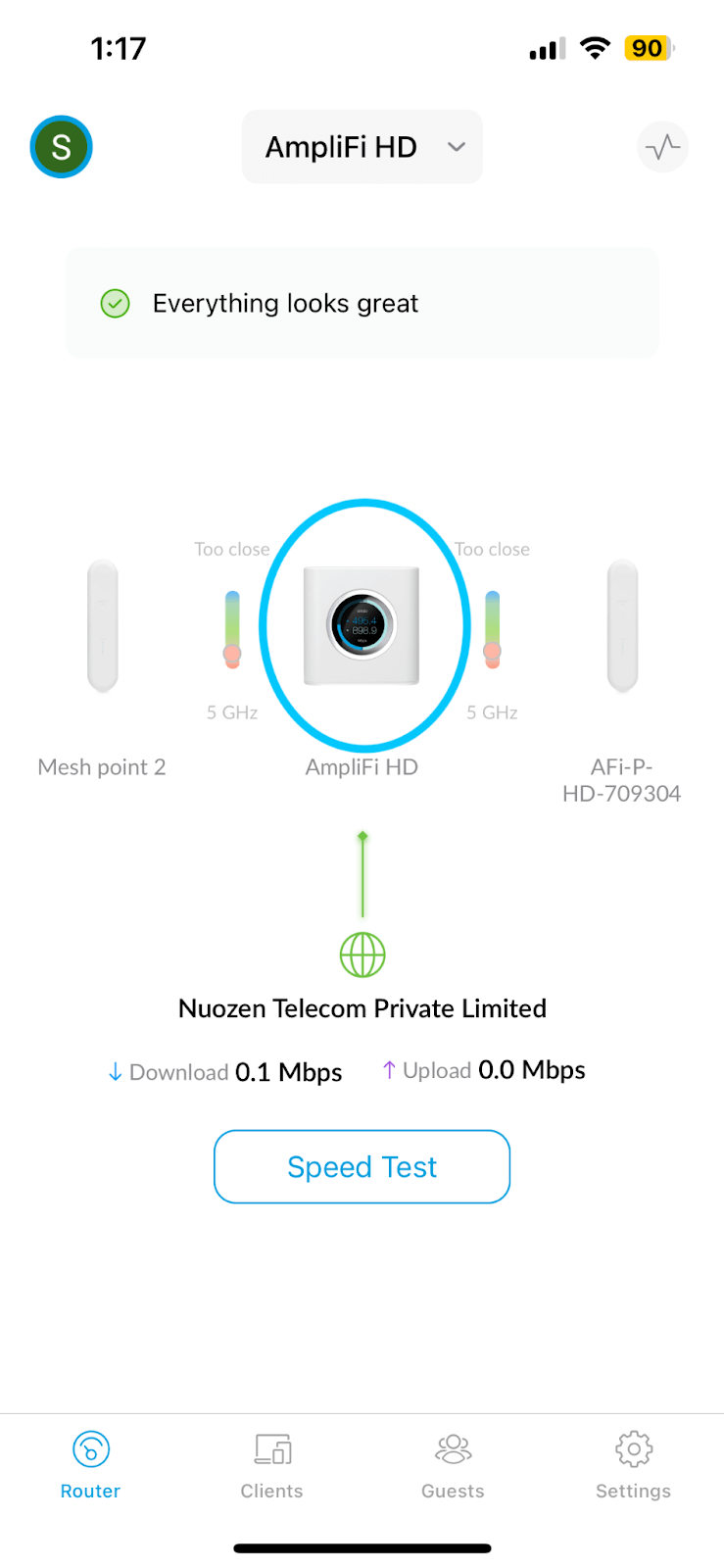Open AFi-P-HD-709304 mesh point details
Screen dimensions: 724x1568
tap(622, 627)
